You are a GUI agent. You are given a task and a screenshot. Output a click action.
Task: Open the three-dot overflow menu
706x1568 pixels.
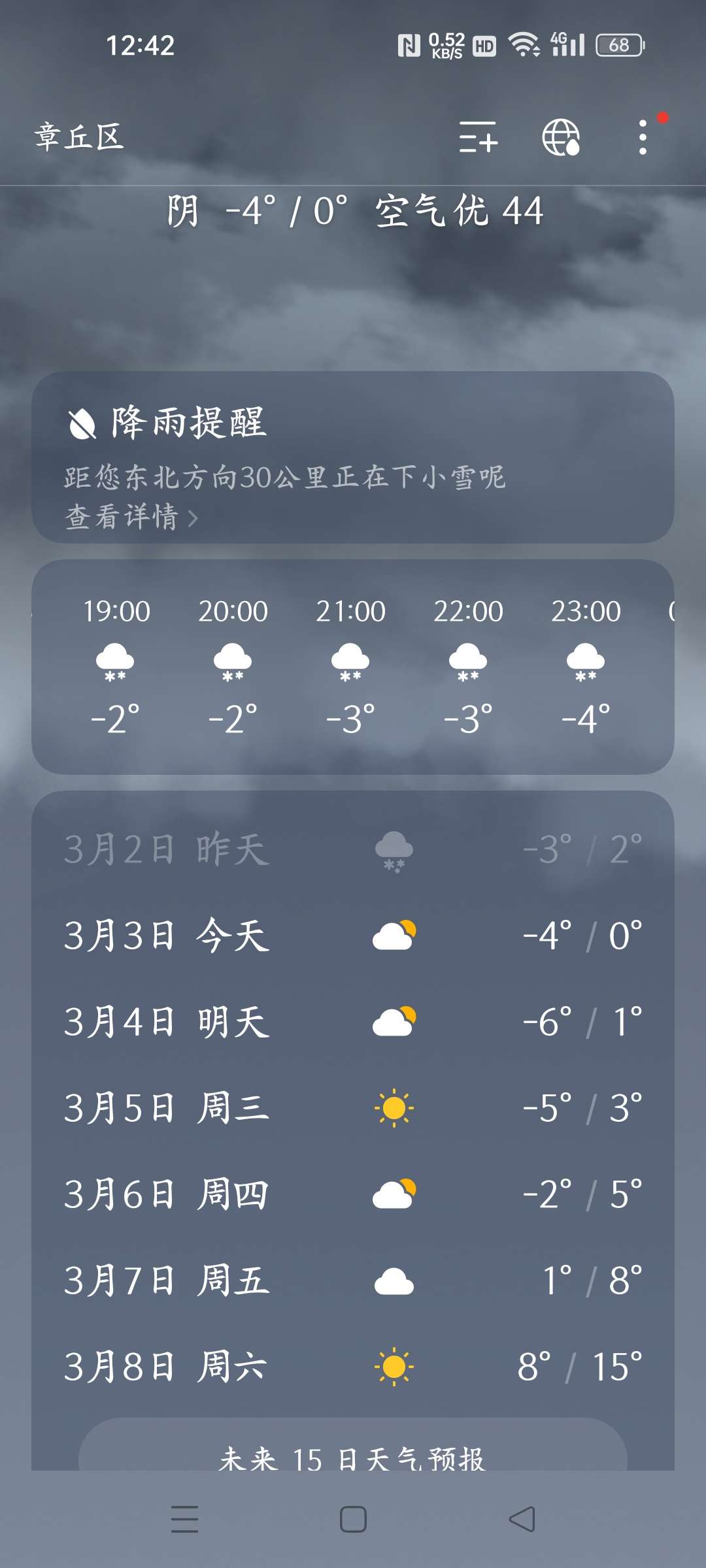(643, 137)
